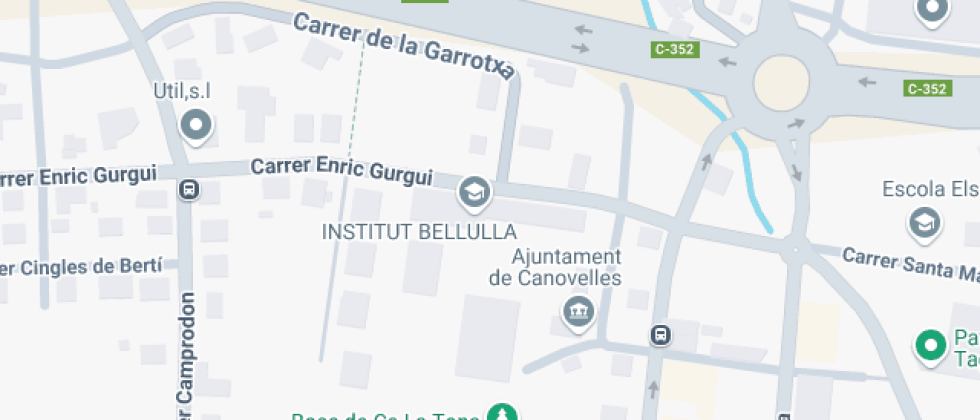980x420 pixels.
Task: Open Ajuntament de Canovelles marker
Action: (x=577, y=311)
